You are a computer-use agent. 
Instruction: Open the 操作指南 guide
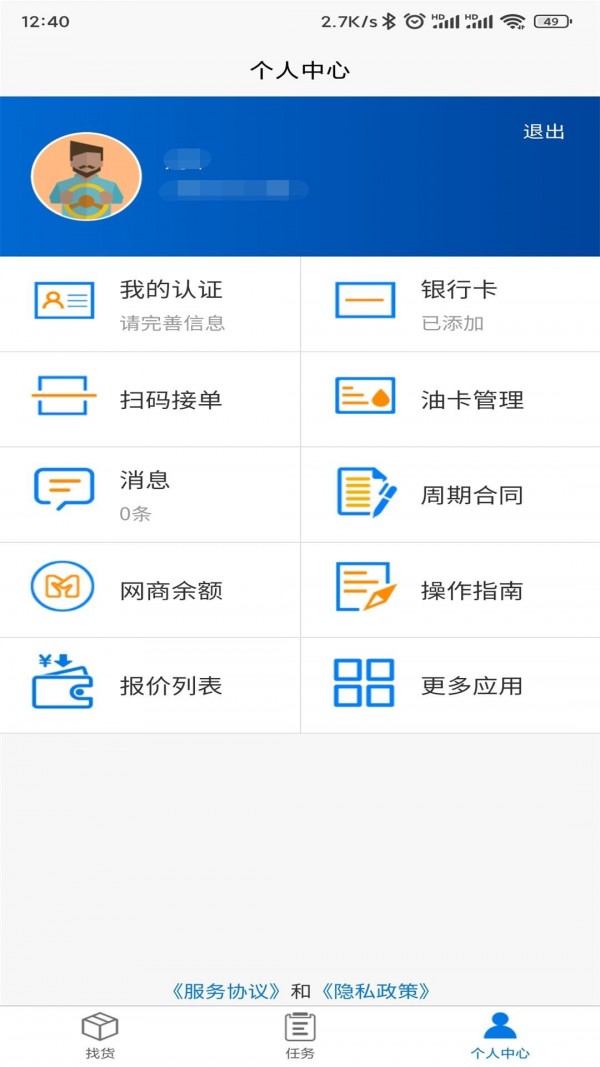click(450, 590)
